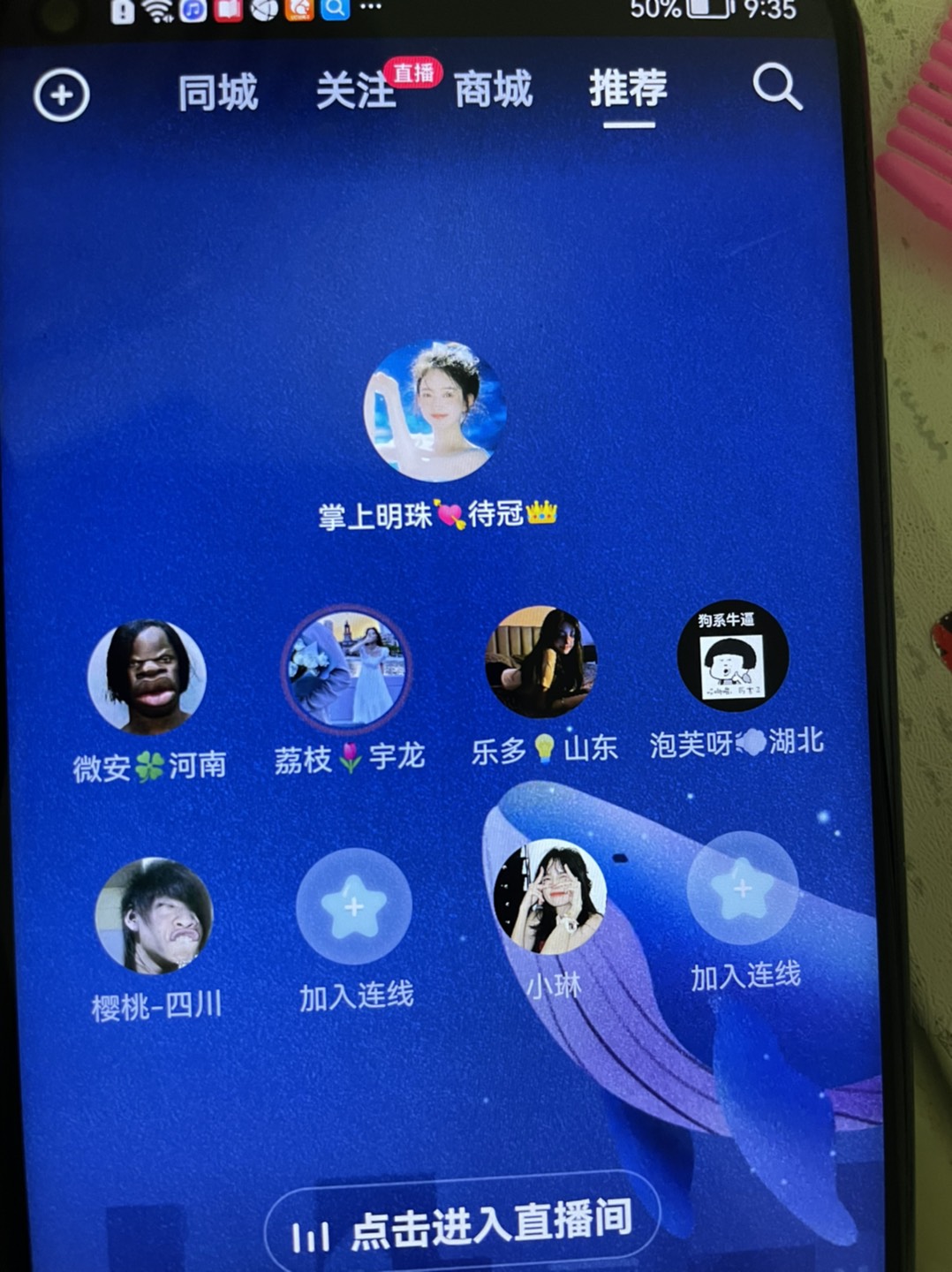Tap 点击进入直播间 to enter live room
This screenshot has width=952, height=1272.
click(x=463, y=1223)
